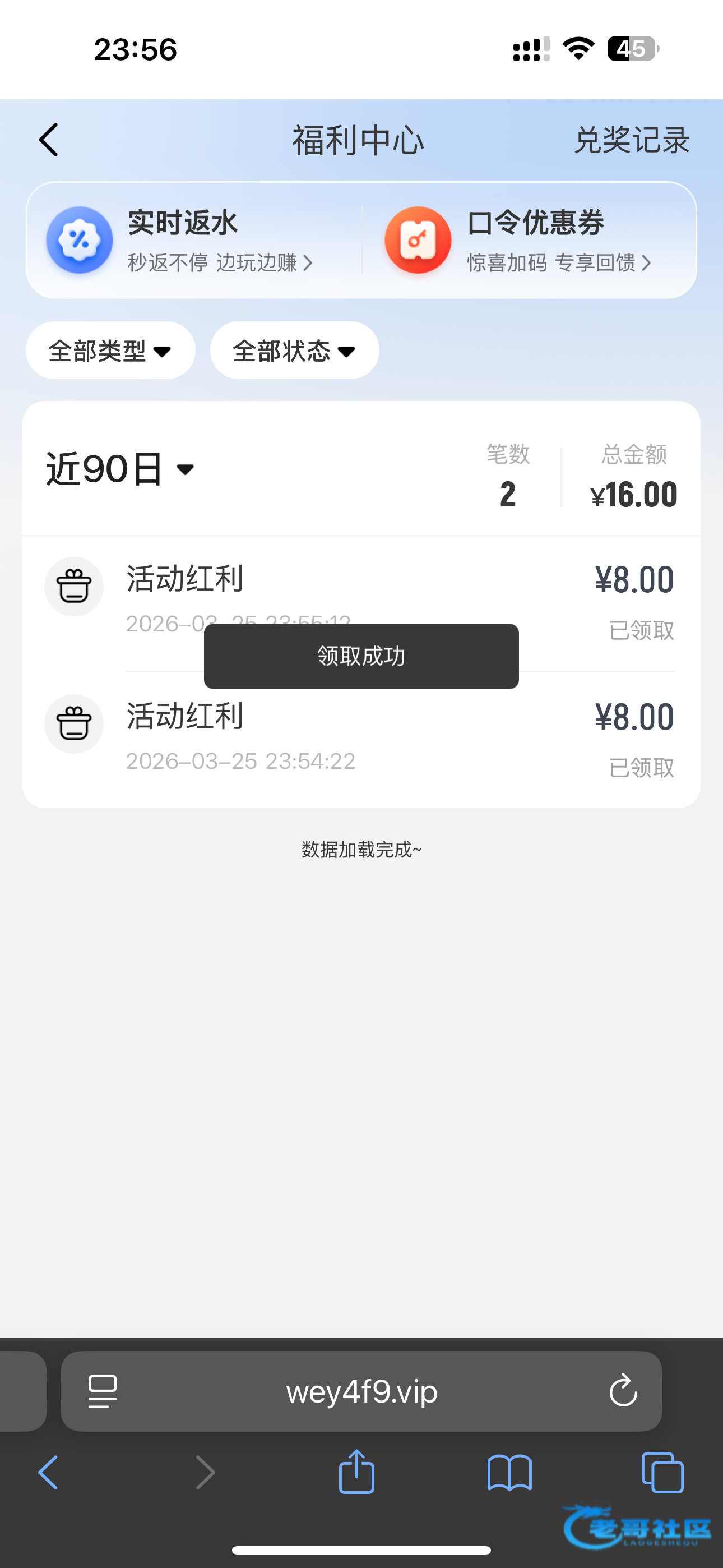This screenshot has width=723, height=1568.
Task: Expand the 全部状态 filter
Action: [x=295, y=351]
